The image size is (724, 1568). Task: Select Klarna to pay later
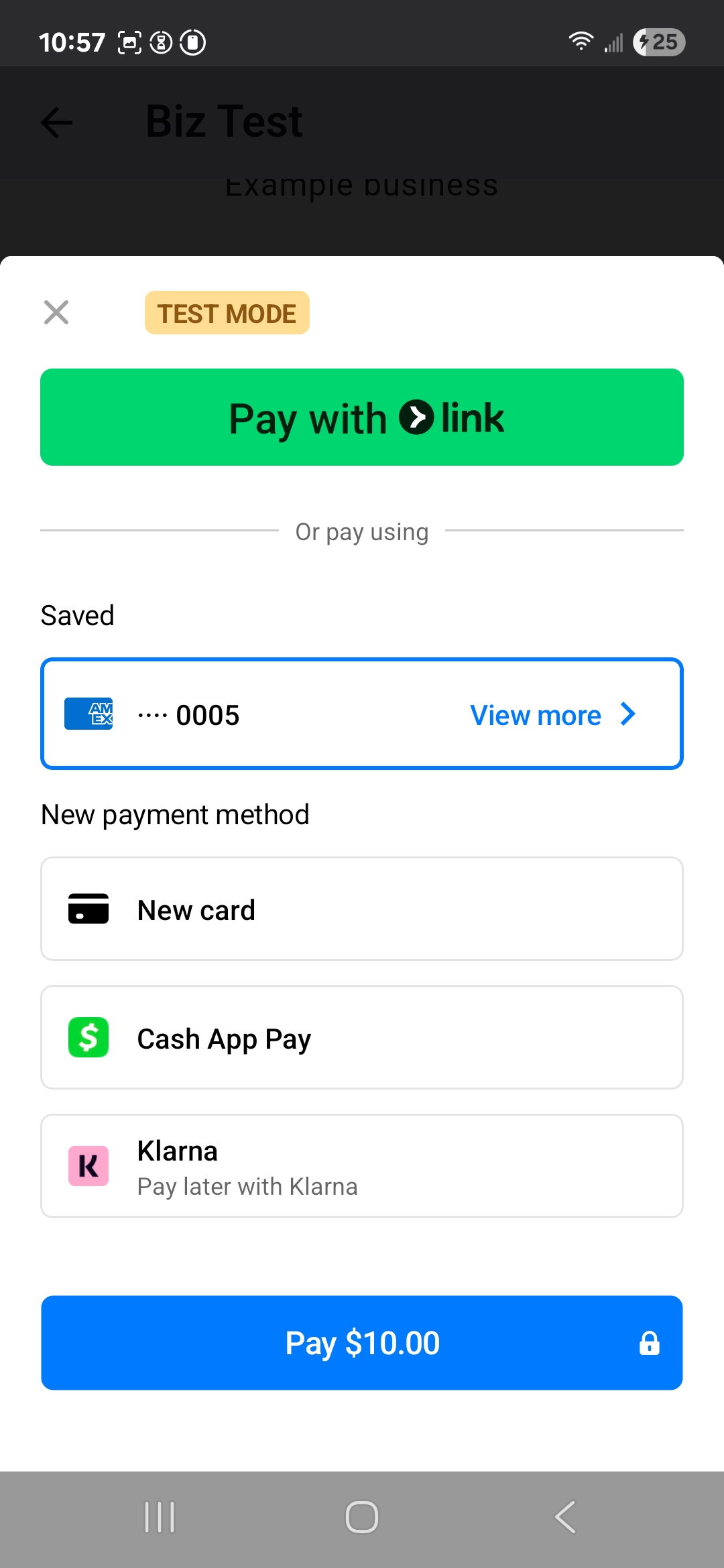click(362, 1166)
